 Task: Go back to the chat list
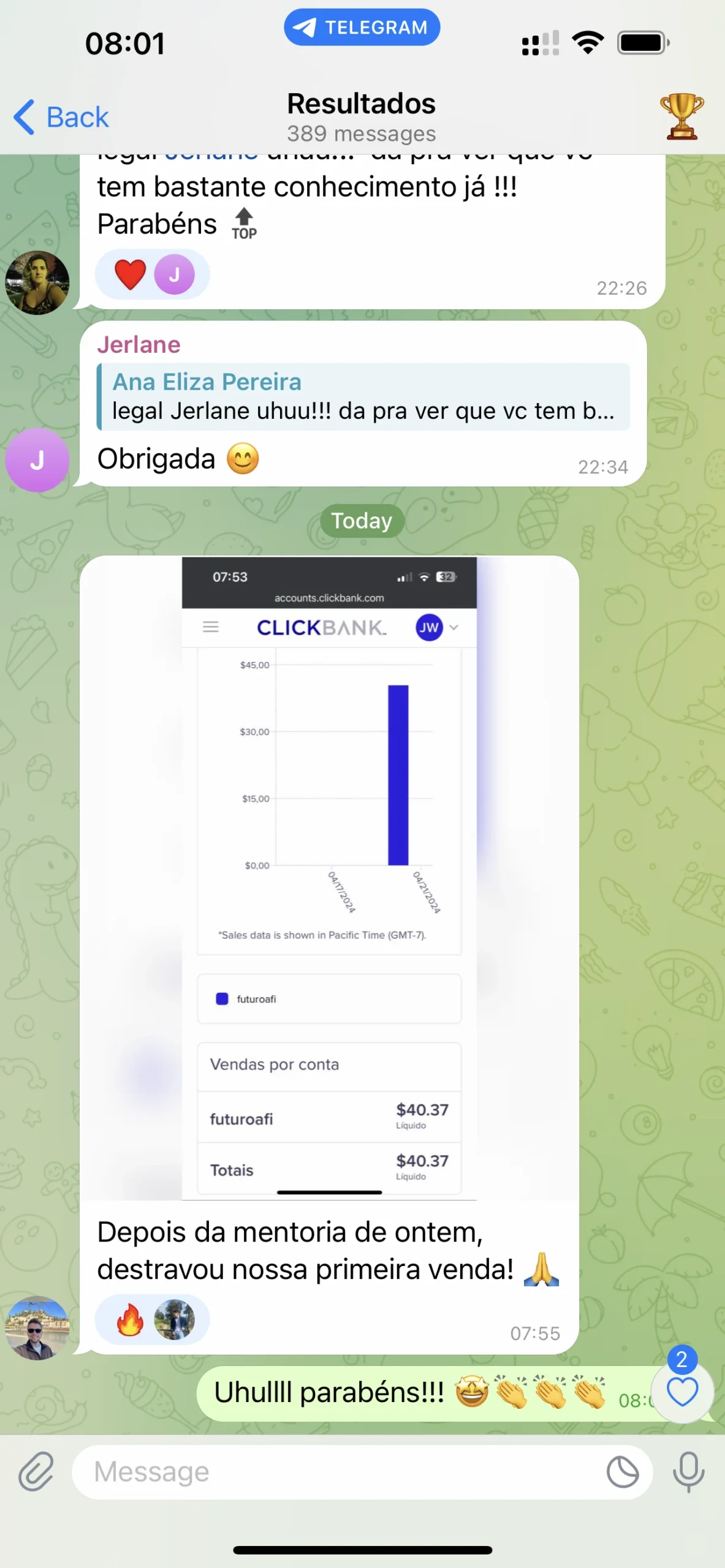pos(61,116)
